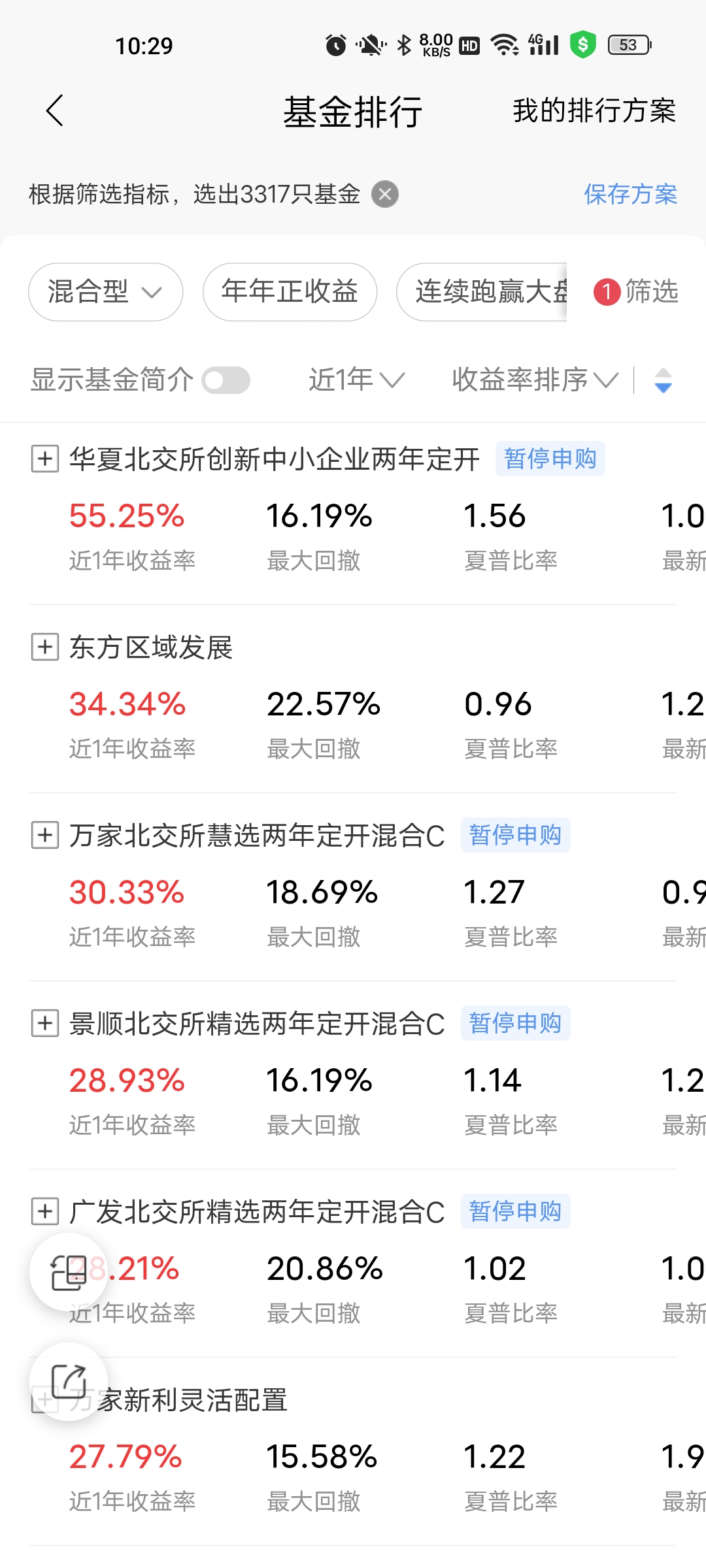Select the 连续跑赢大盘 filter chip
Viewport: 706px width, 1568px height.
click(482, 291)
